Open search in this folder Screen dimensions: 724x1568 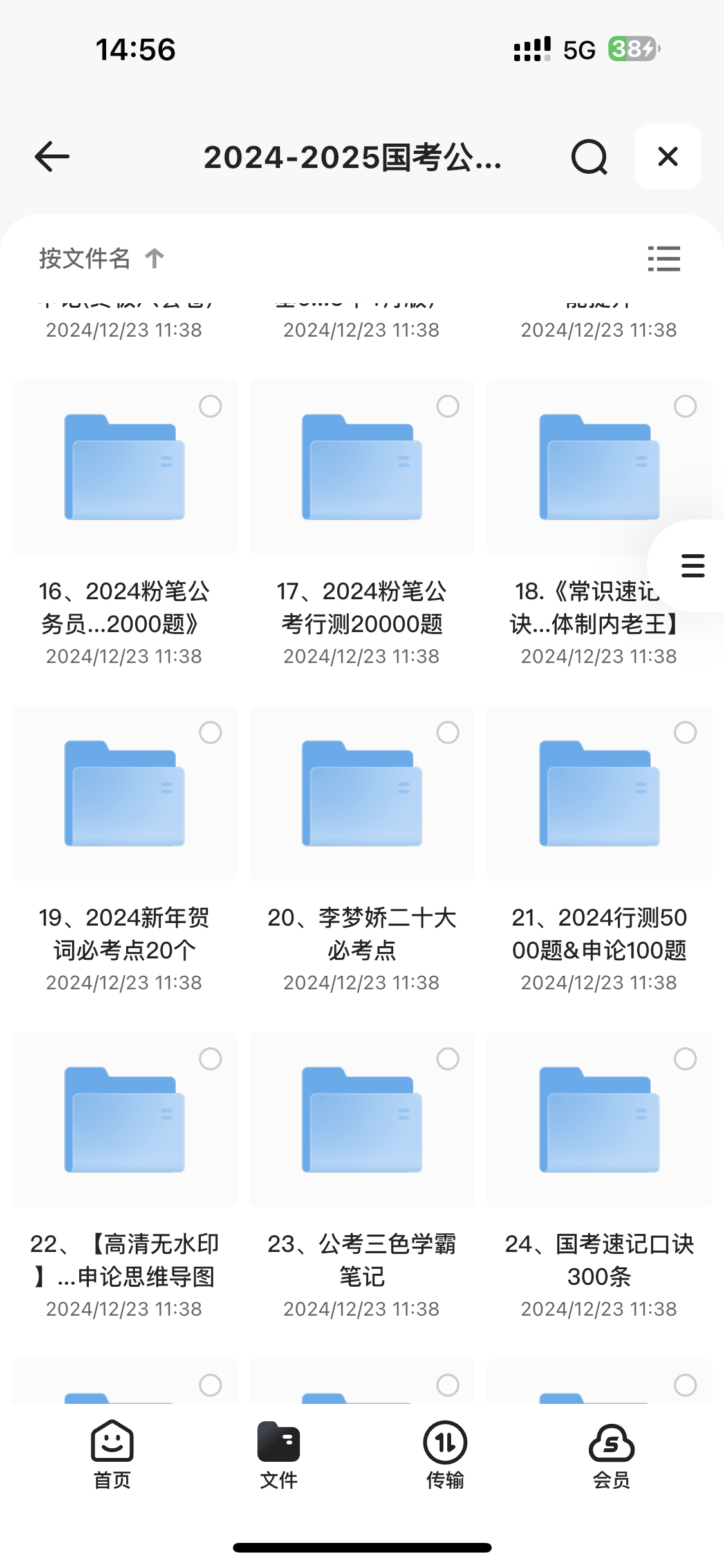(x=589, y=157)
